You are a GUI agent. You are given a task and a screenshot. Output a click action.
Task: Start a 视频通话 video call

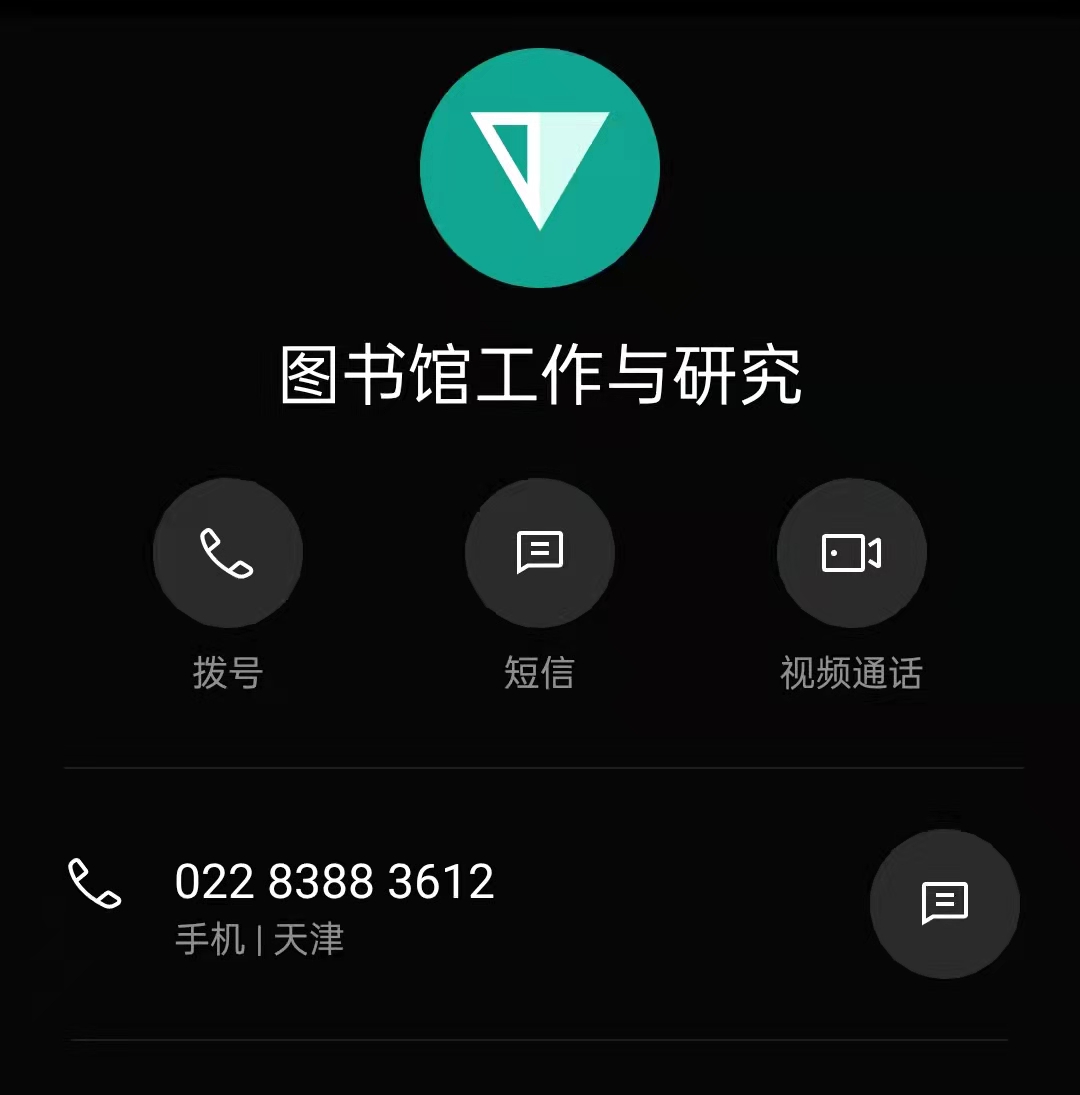coord(851,553)
